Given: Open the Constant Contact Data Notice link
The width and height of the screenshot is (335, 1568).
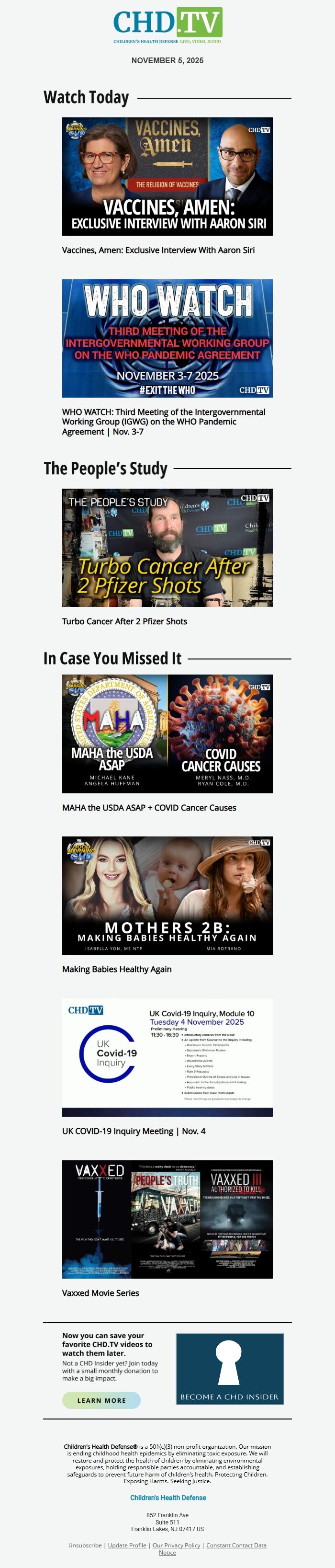Looking at the screenshot, I should click(236, 1545).
